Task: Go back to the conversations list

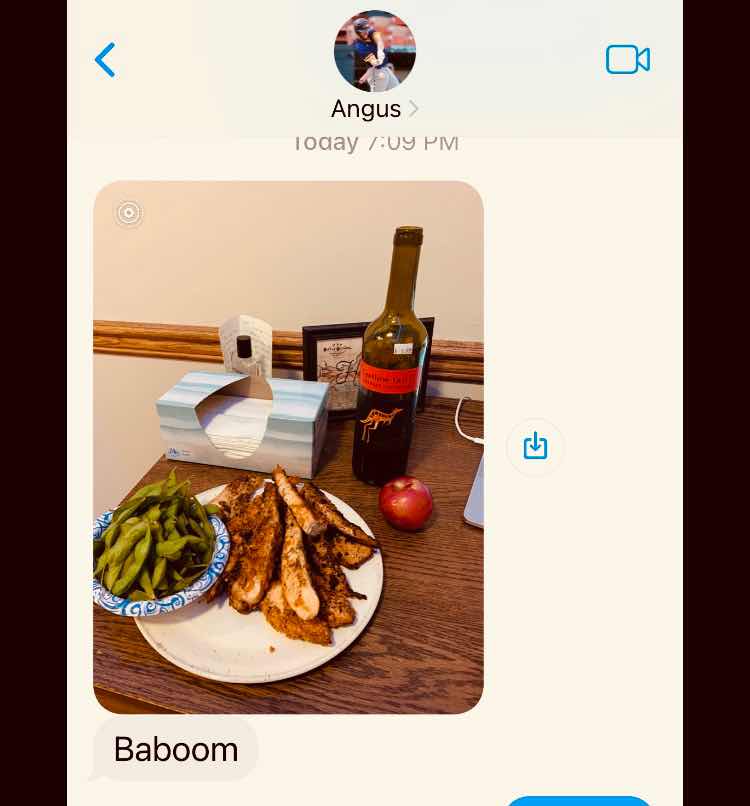Action: (105, 60)
